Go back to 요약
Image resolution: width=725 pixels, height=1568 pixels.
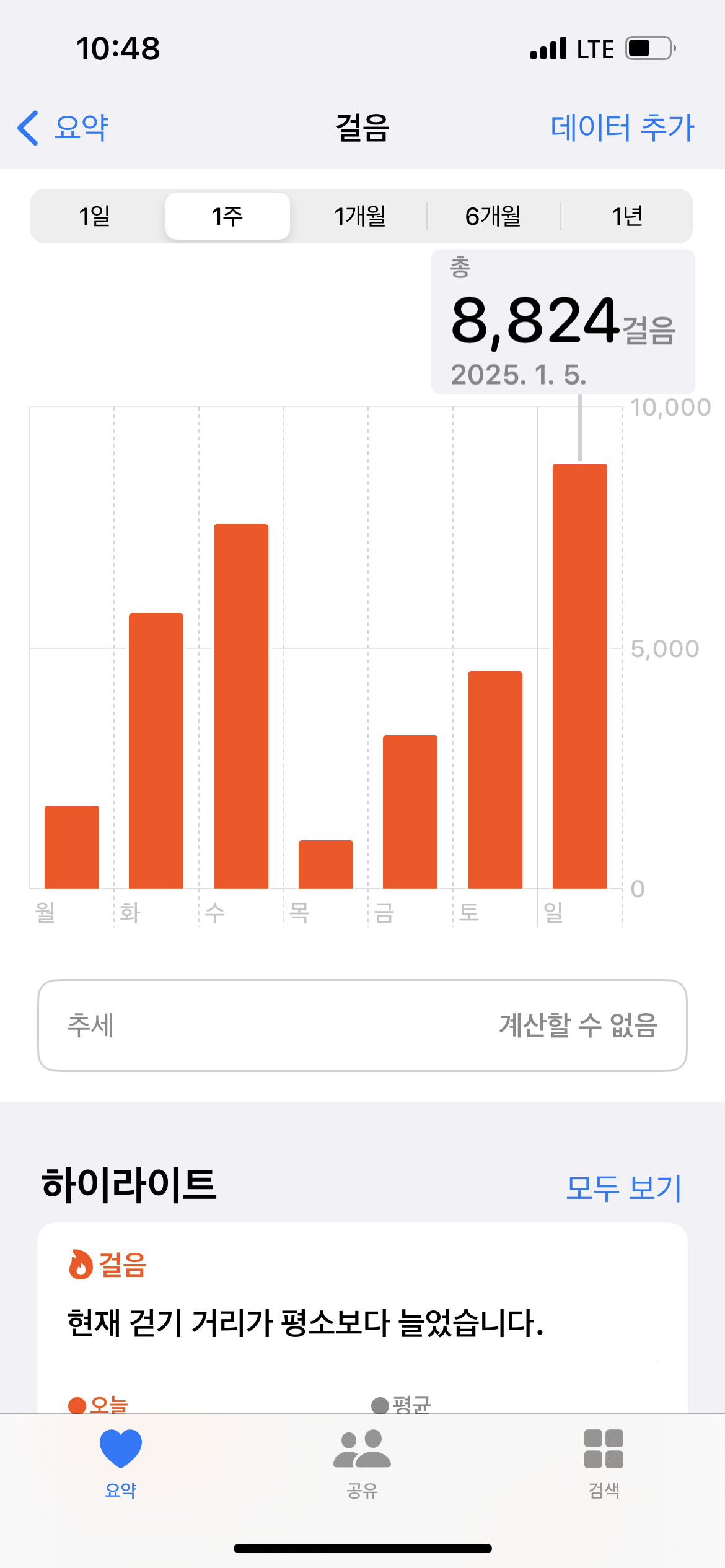[x=63, y=128]
